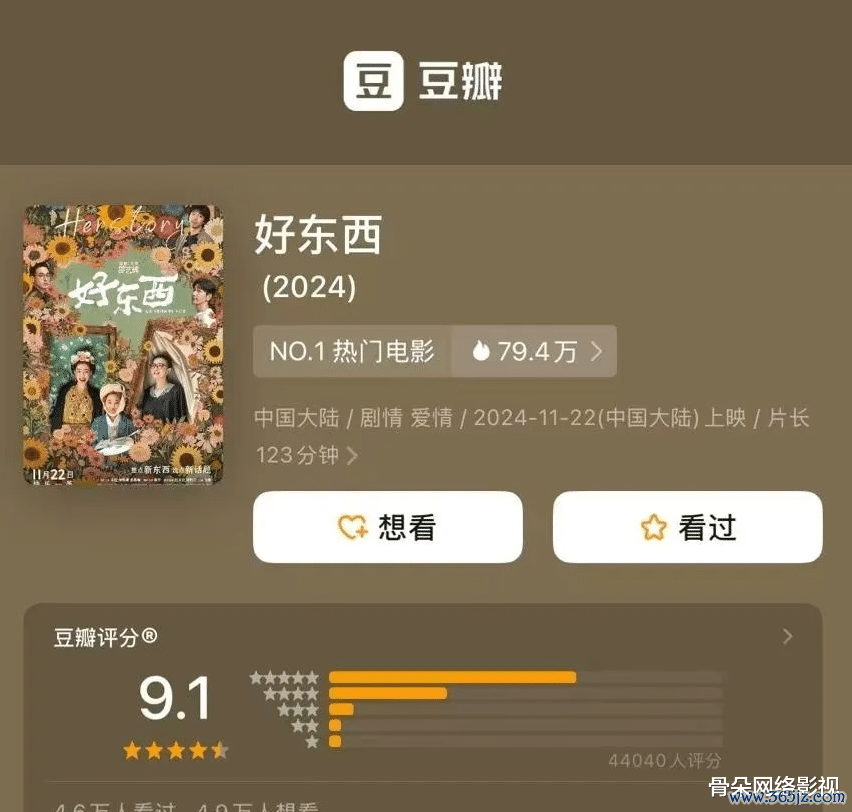Open the 豆瓣评分 rating details arrow
852x812 pixels.
787,636
